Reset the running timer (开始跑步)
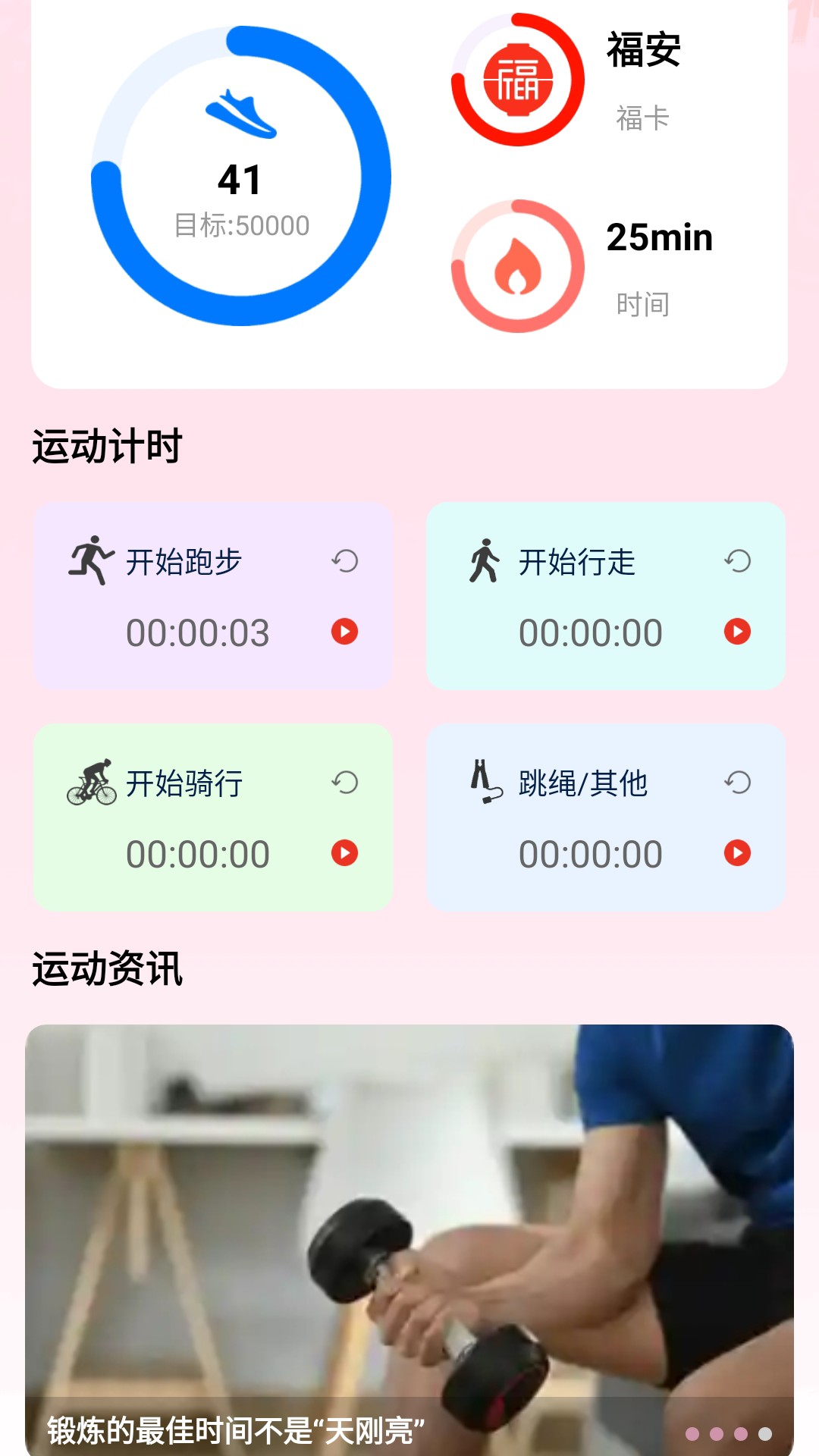This screenshot has height=1456, width=819. (345, 561)
